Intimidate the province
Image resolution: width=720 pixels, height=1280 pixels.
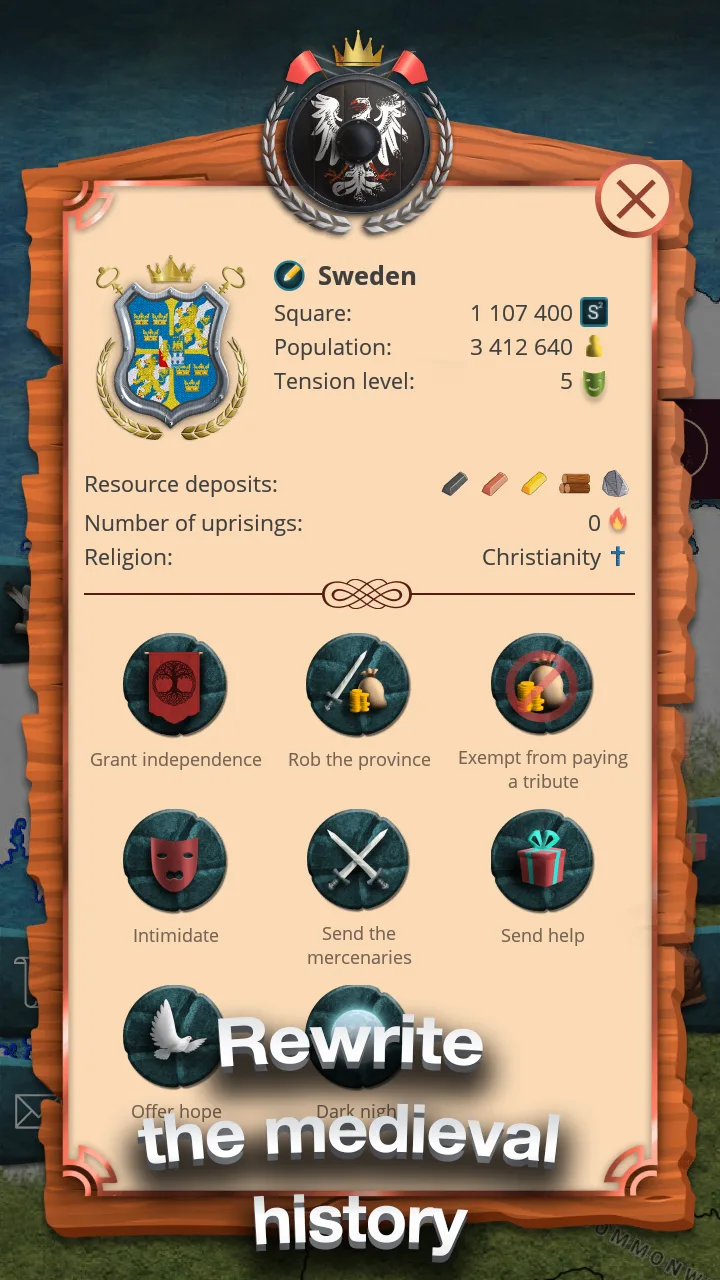175,862
